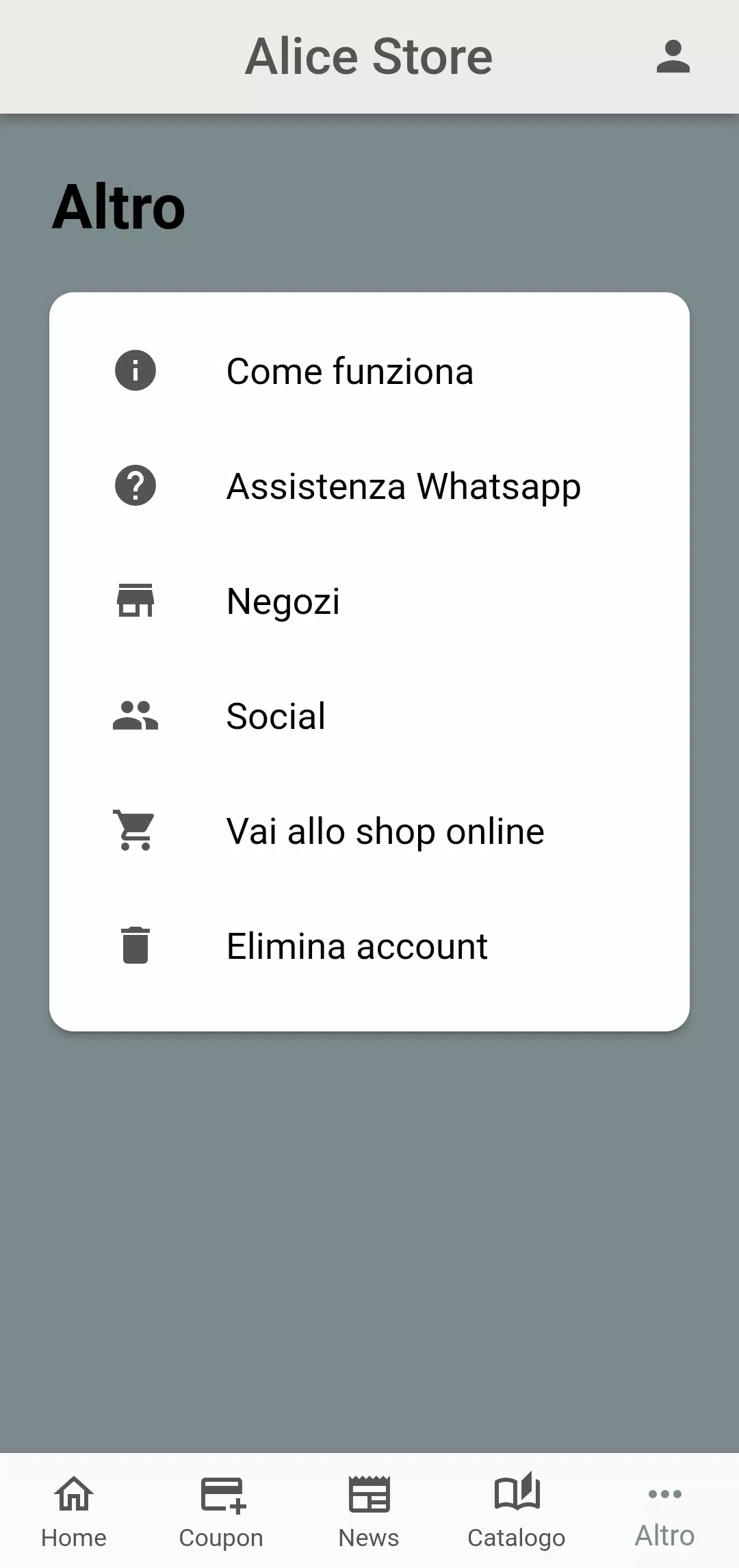Open the Negozi row

point(369,601)
